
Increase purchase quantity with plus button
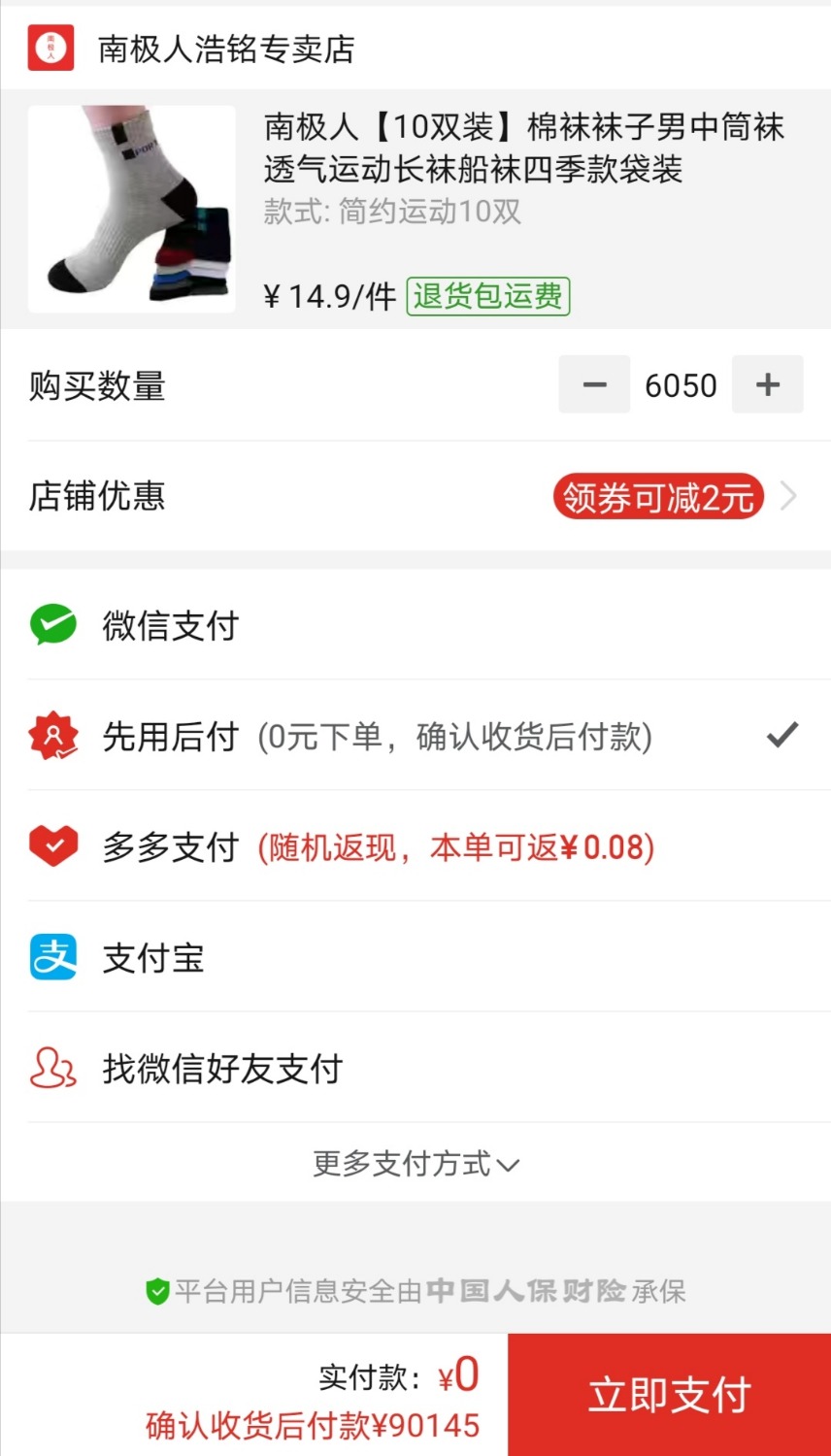(768, 385)
